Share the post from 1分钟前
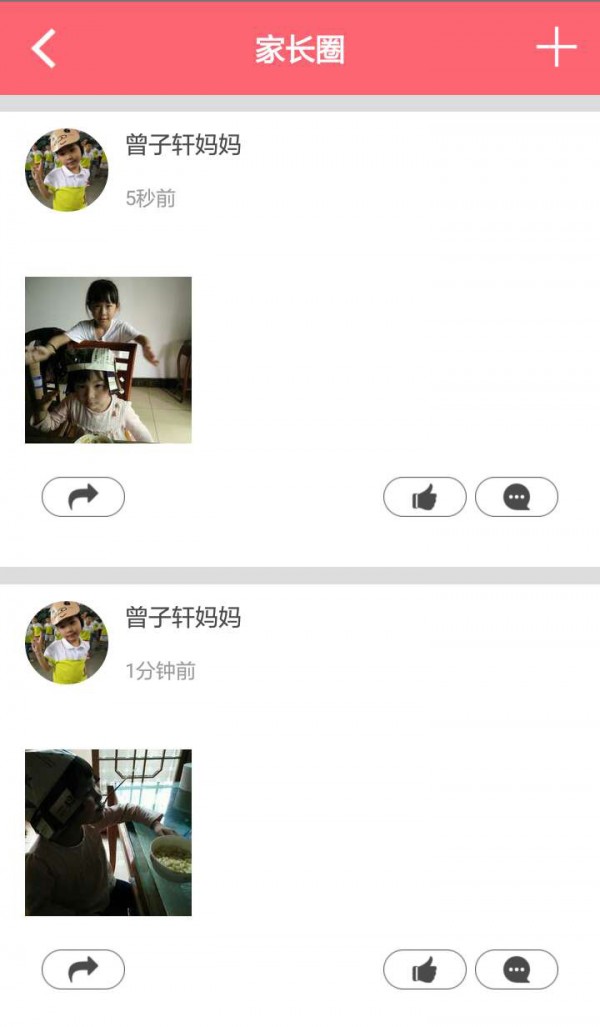The image size is (600, 1027). pos(83,969)
